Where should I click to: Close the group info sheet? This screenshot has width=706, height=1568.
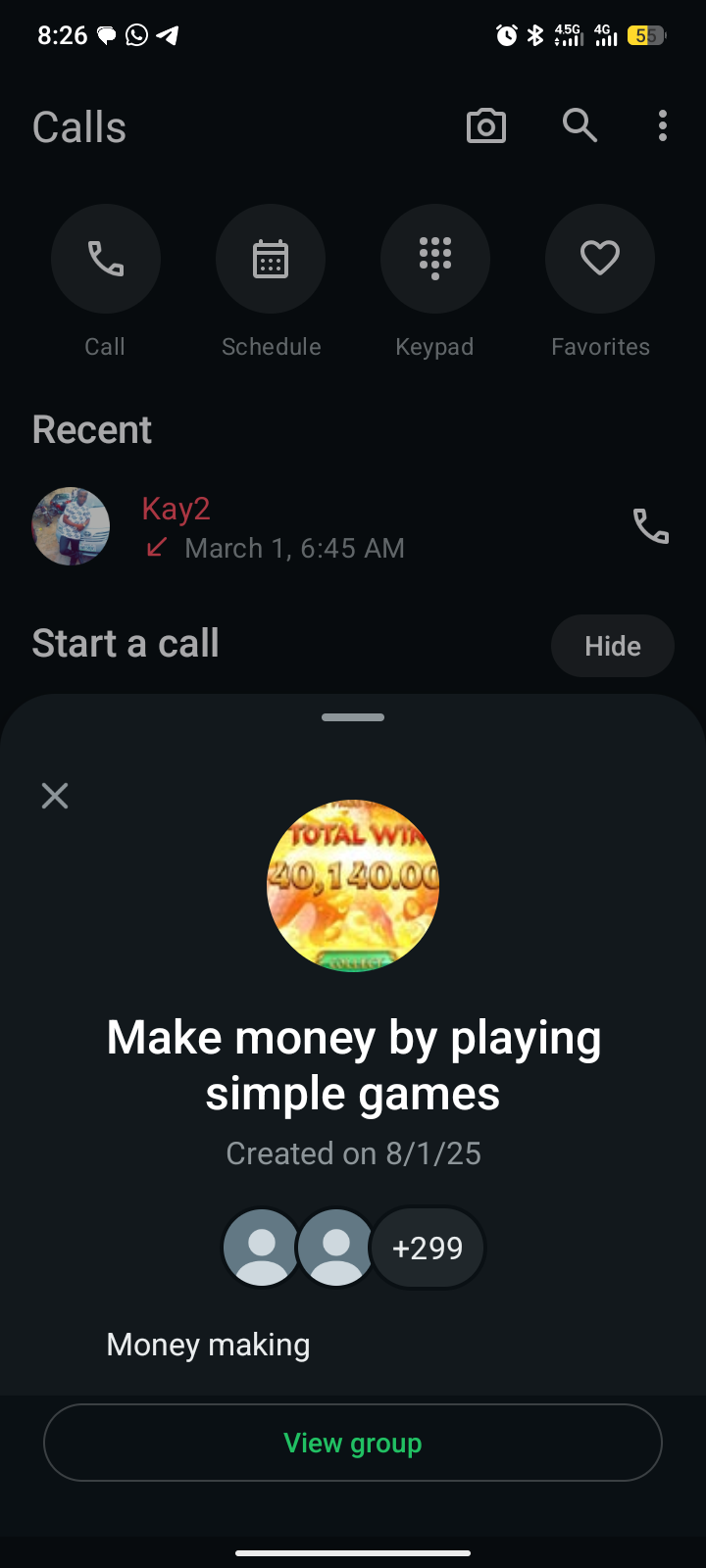55,796
